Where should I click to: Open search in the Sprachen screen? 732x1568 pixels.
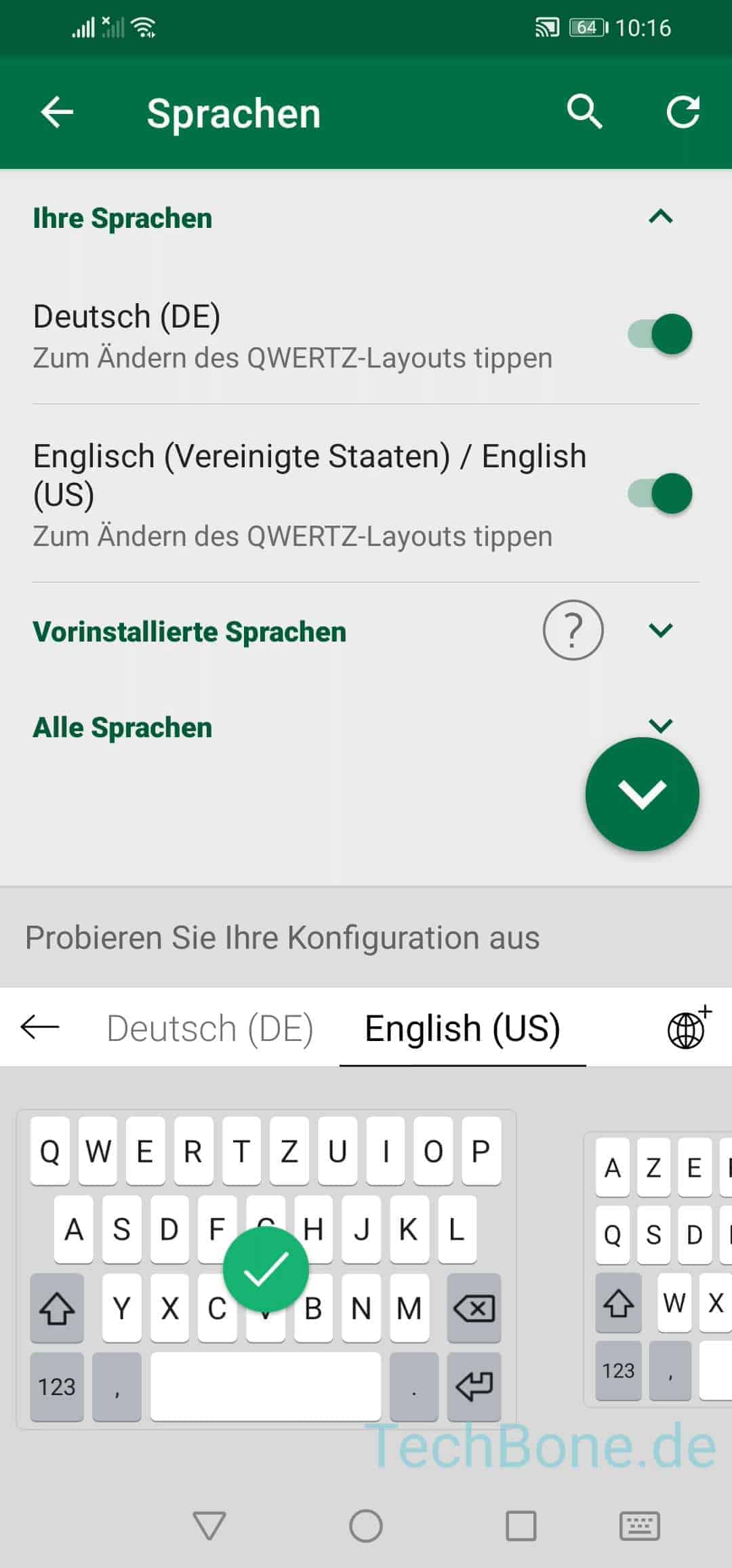tap(586, 112)
